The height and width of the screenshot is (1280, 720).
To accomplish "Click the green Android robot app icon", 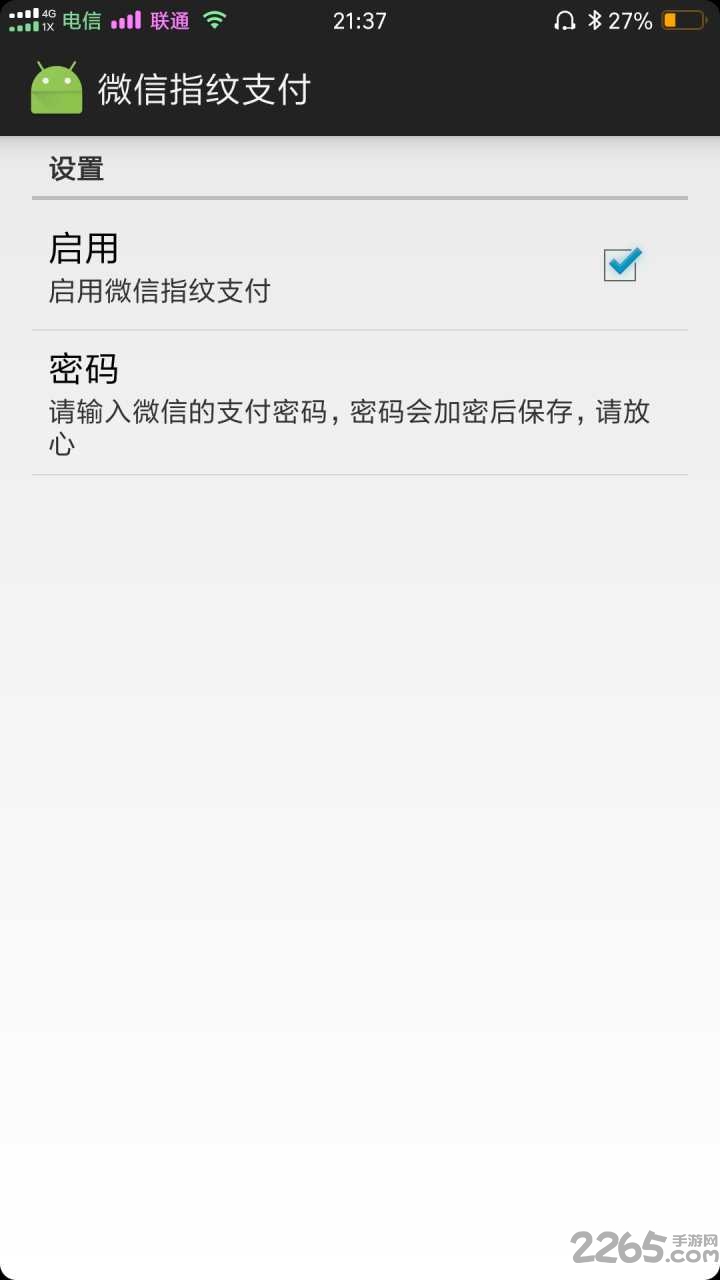I will (57, 88).
